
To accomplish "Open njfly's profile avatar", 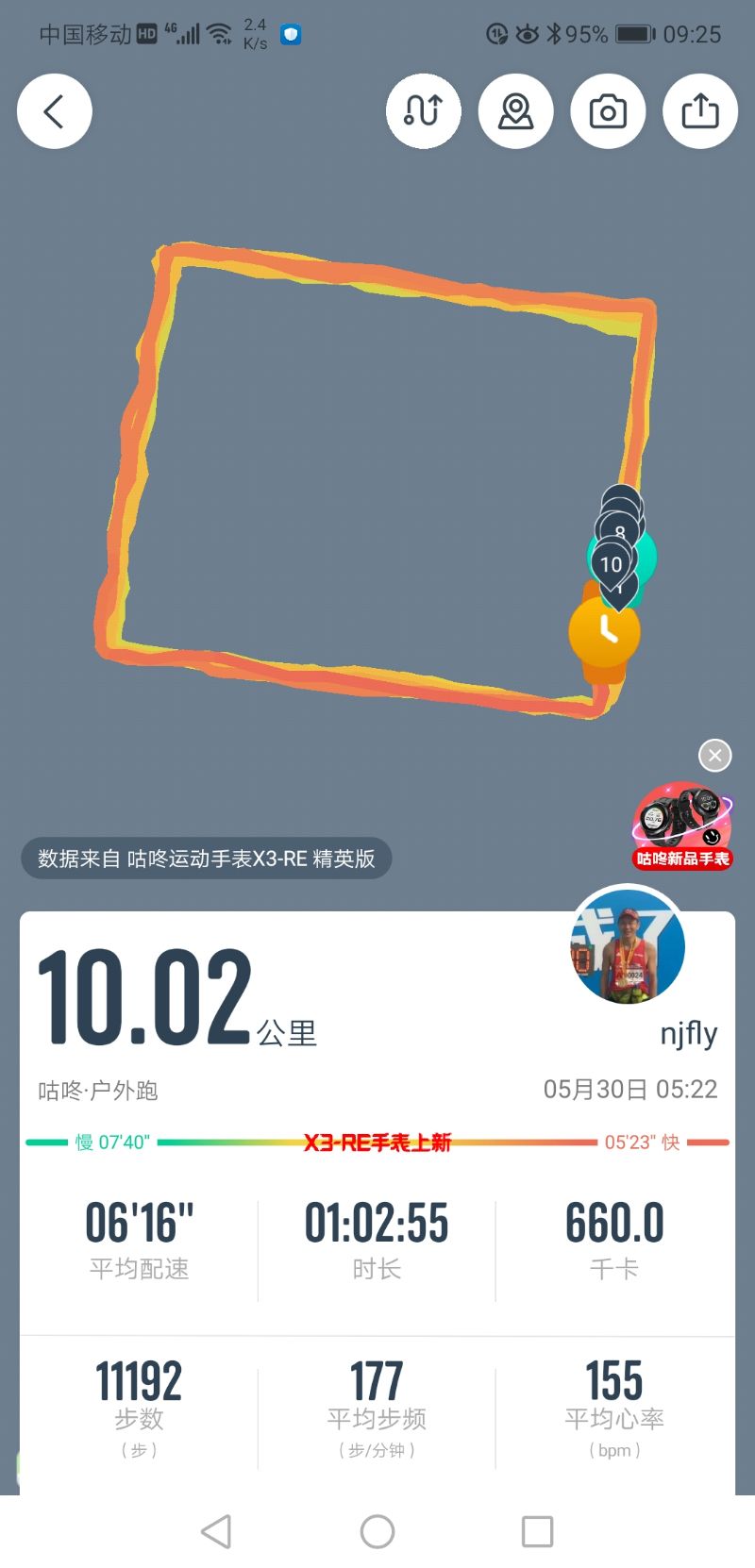I will coord(628,946).
